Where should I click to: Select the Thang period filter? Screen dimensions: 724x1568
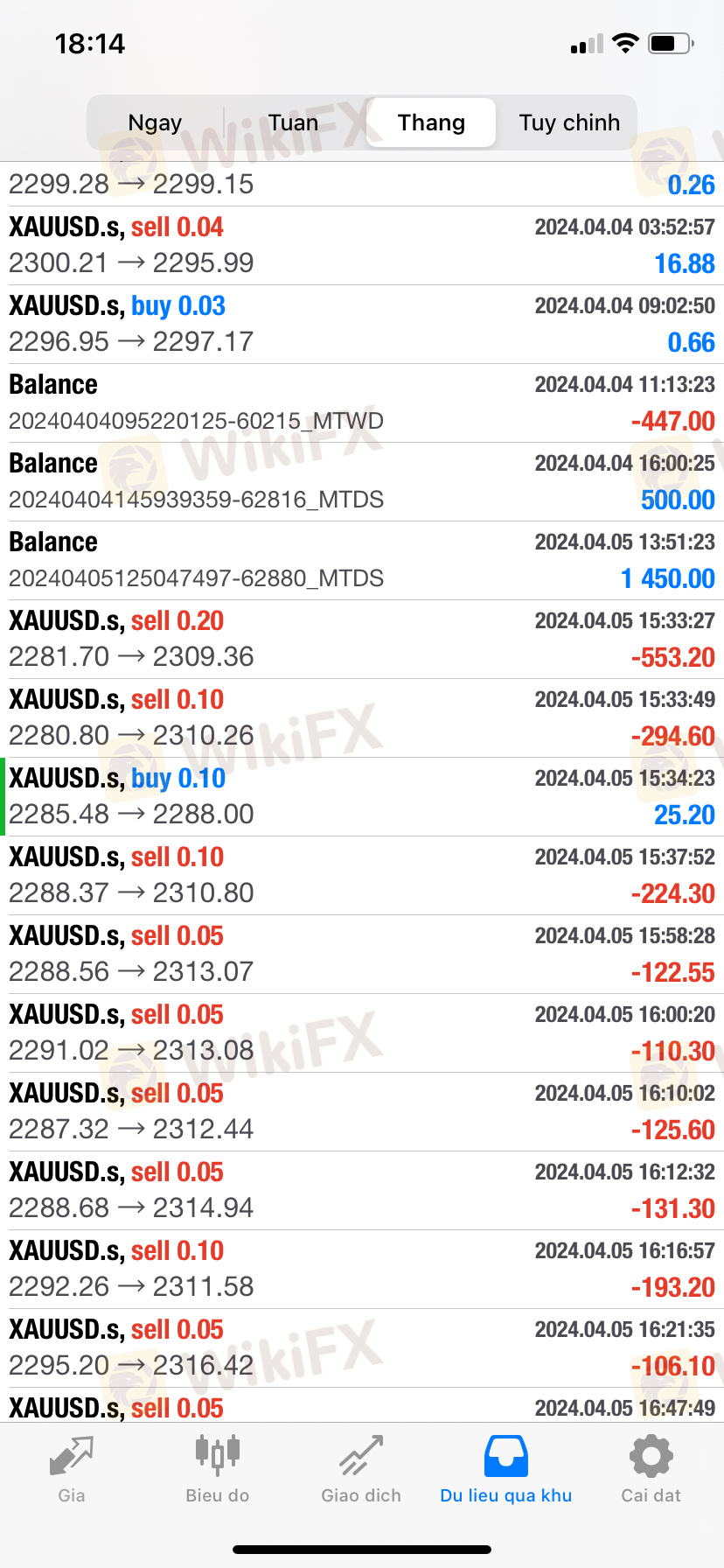click(x=431, y=122)
